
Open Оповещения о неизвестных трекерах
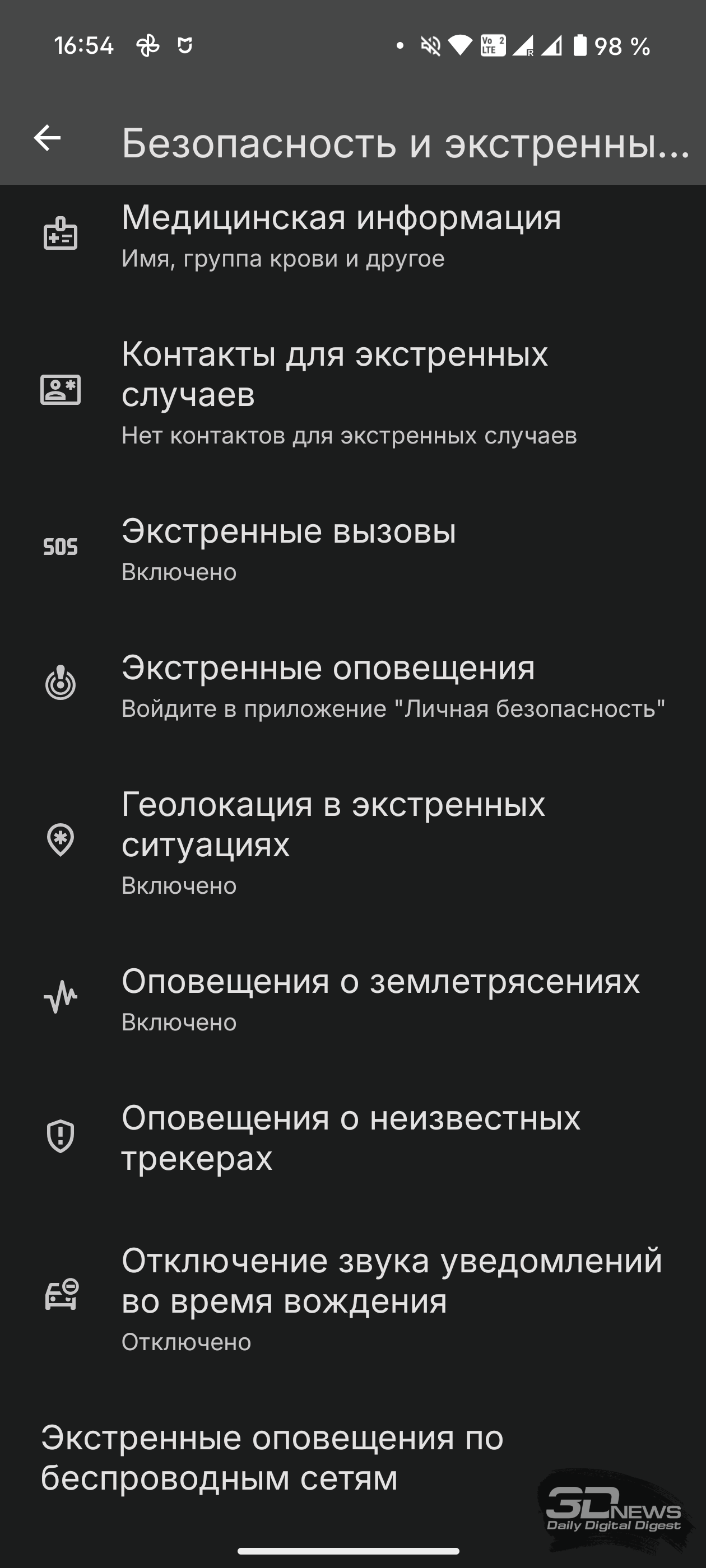[352, 1136]
